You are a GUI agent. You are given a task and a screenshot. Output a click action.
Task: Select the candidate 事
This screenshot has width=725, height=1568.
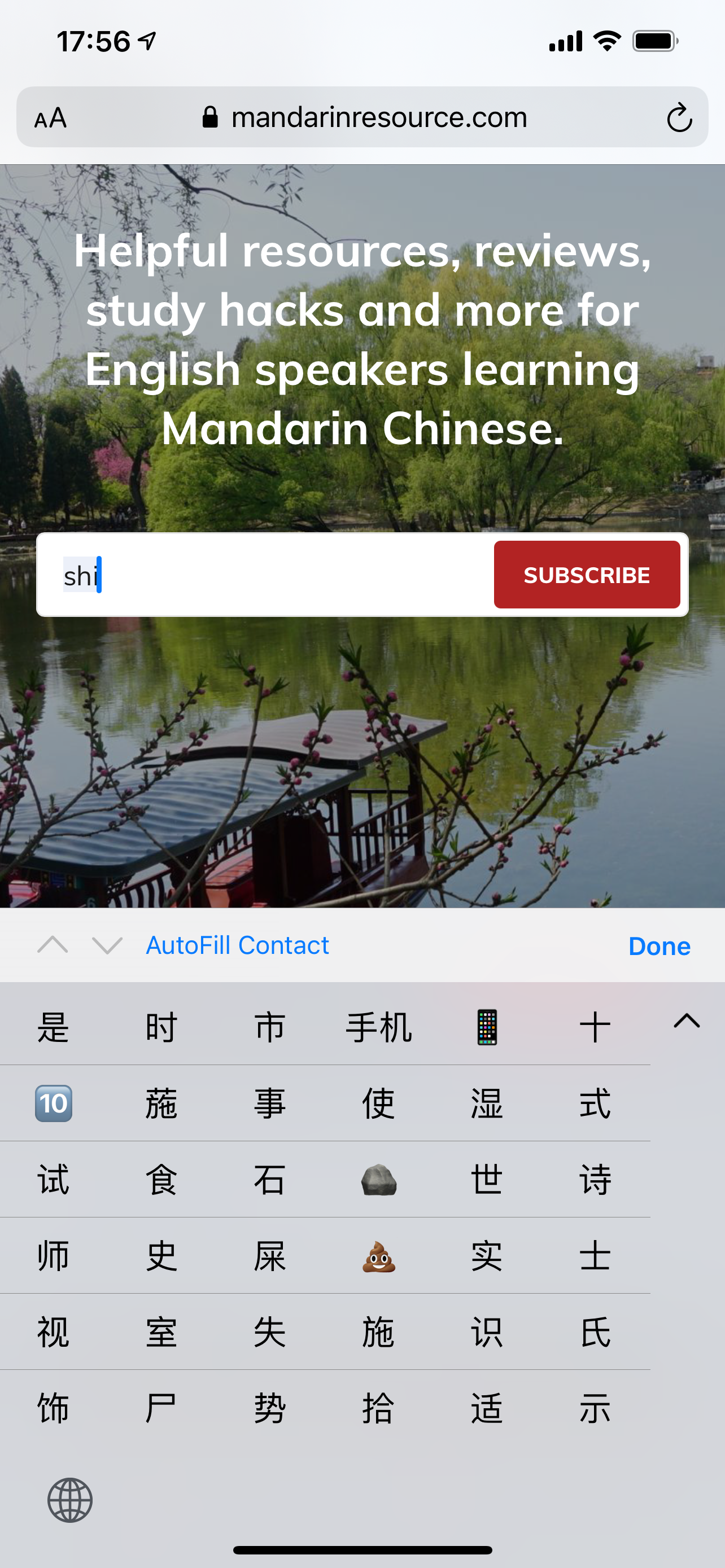[x=270, y=1103]
